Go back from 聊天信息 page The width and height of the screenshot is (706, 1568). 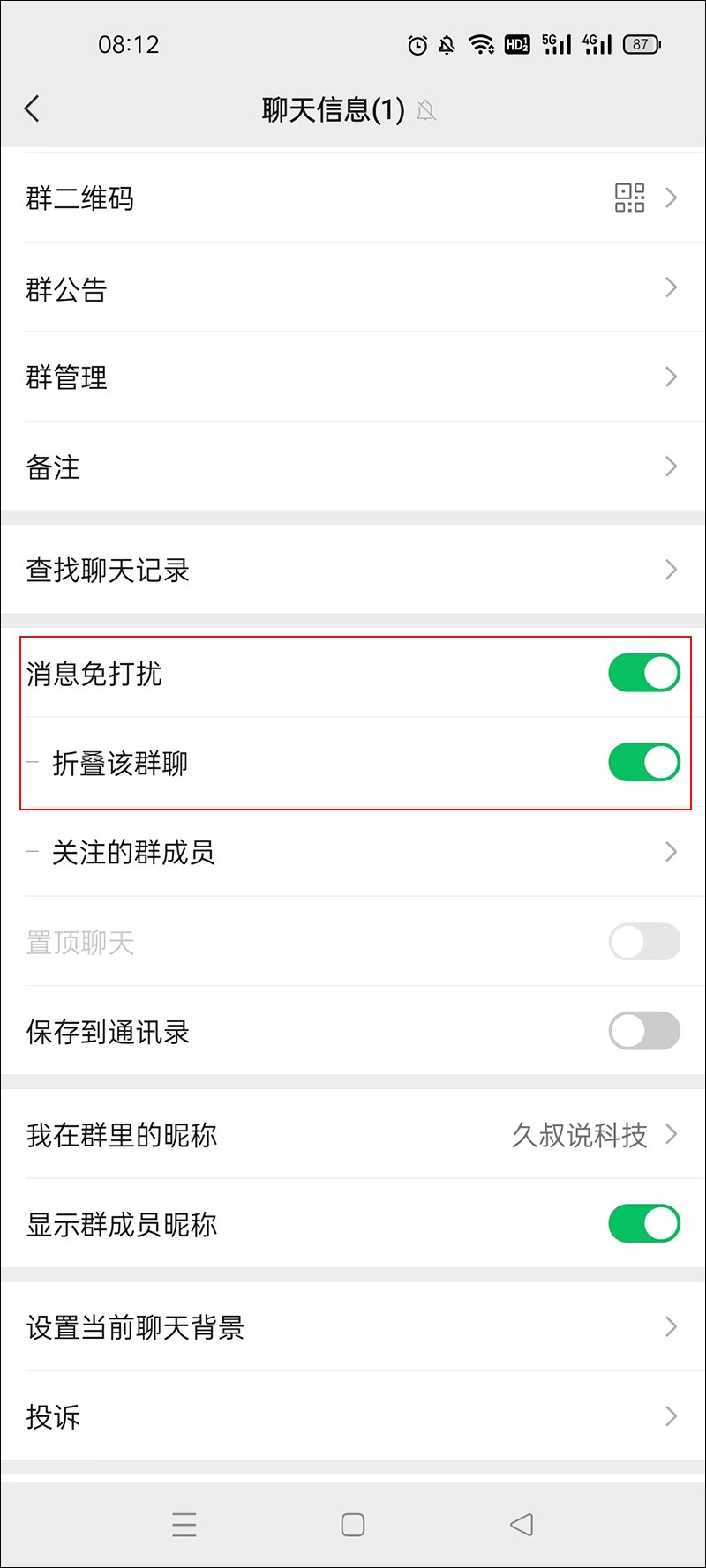(33, 109)
